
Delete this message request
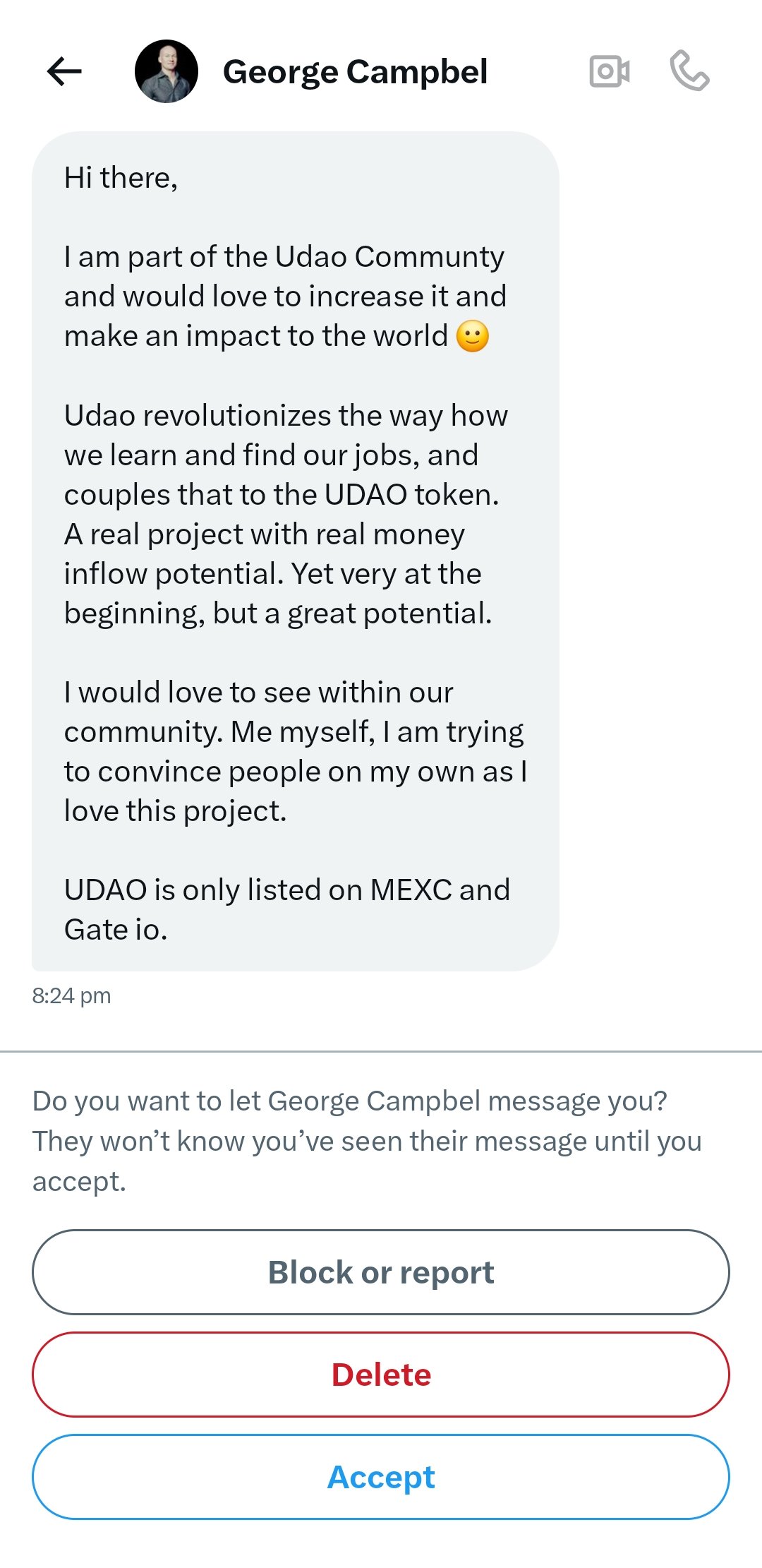(x=381, y=1375)
